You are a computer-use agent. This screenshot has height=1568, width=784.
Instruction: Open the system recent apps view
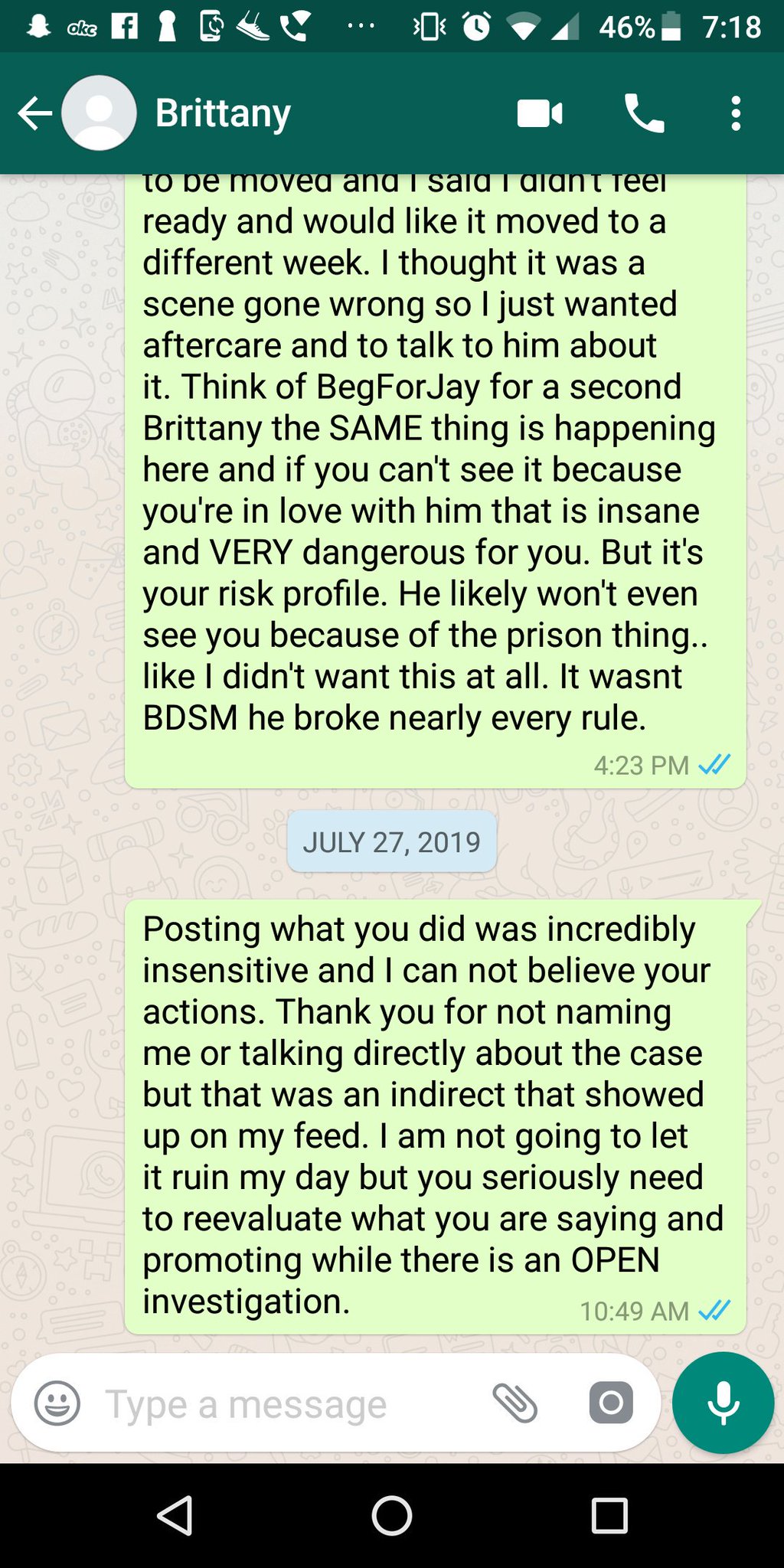coord(610,1515)
